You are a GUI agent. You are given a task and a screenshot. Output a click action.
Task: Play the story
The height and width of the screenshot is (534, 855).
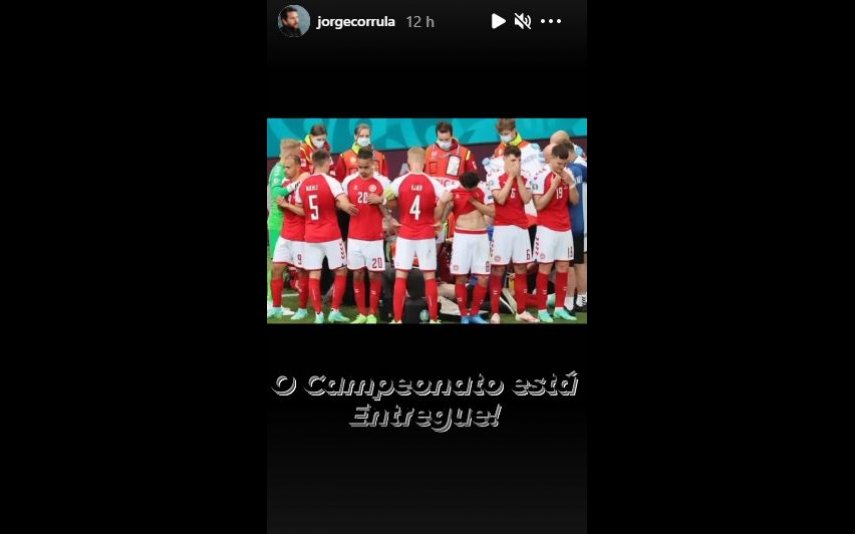click(498, 21)
